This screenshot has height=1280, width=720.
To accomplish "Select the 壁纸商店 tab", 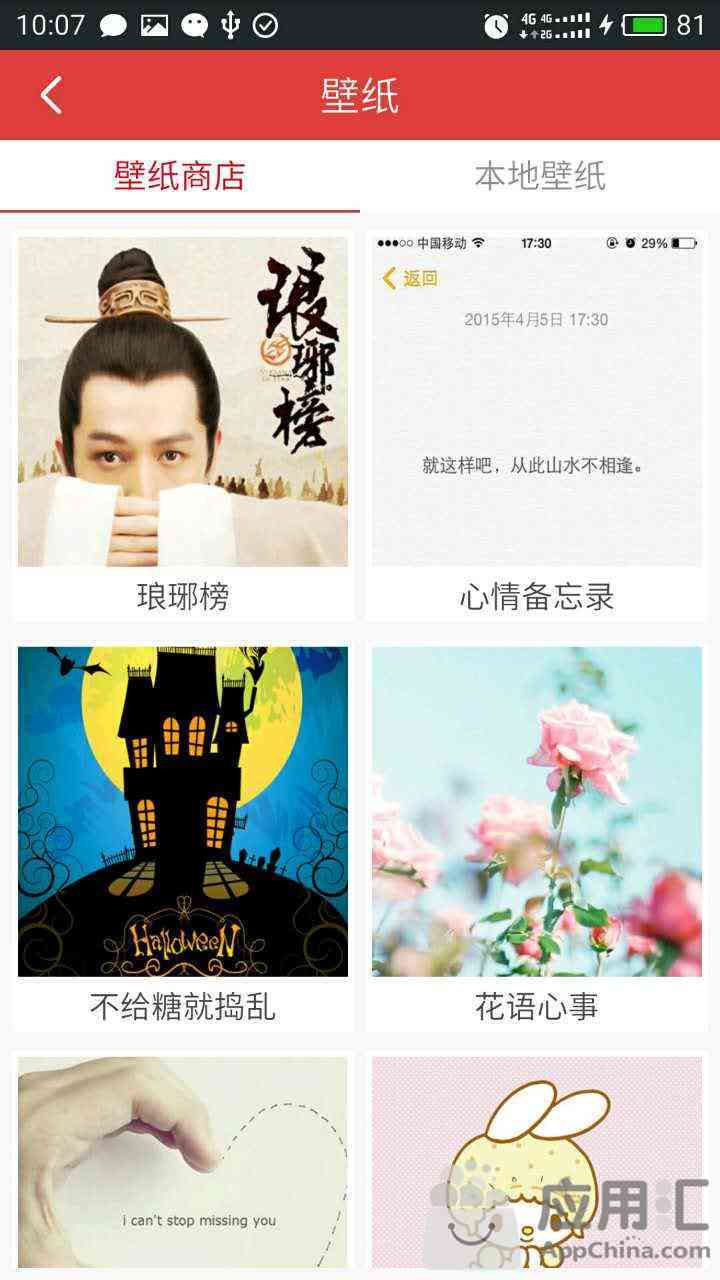I will [180, 176].
